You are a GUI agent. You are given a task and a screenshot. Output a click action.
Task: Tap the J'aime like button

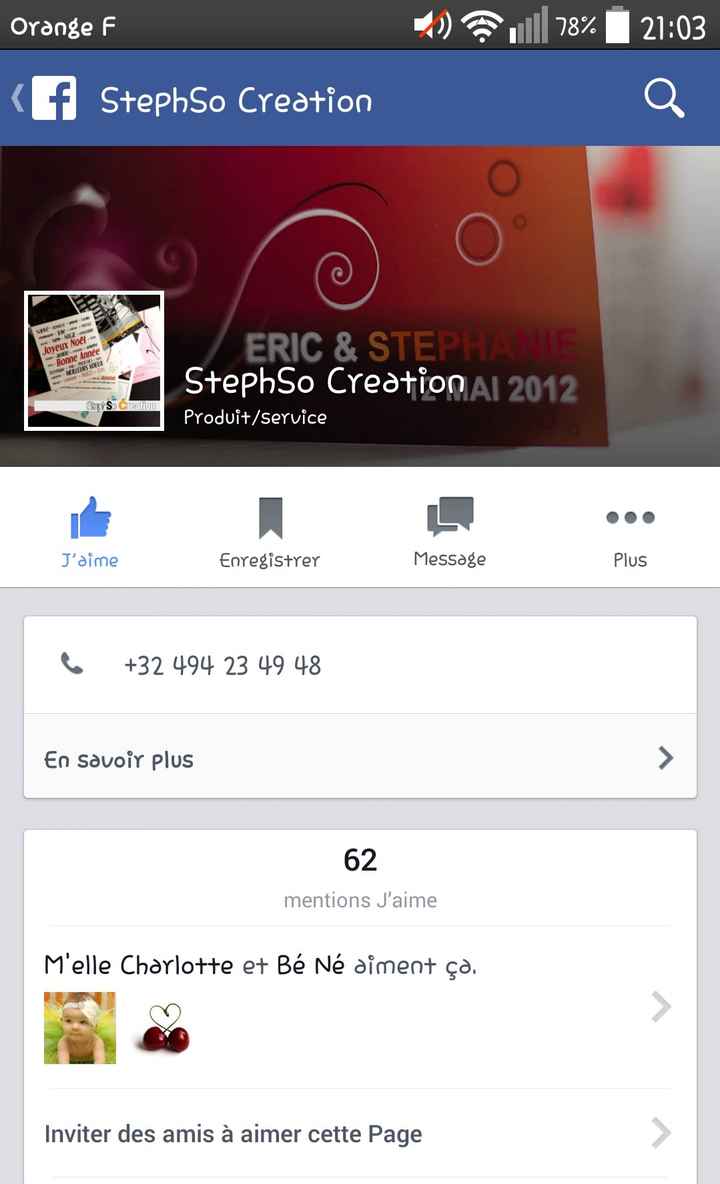point(90,532)
